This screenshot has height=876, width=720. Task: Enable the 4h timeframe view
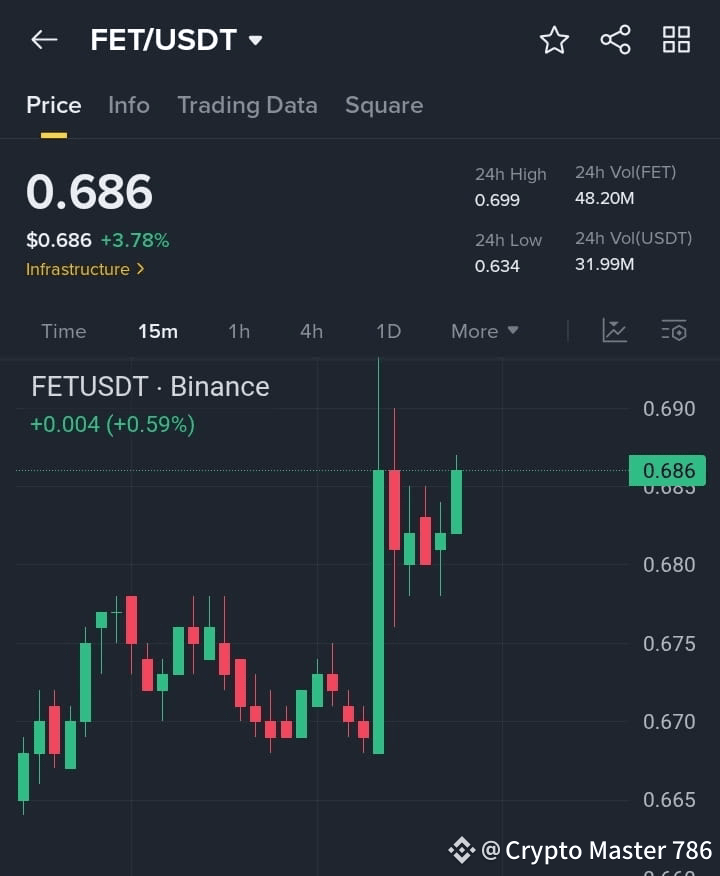pos(309,331)
